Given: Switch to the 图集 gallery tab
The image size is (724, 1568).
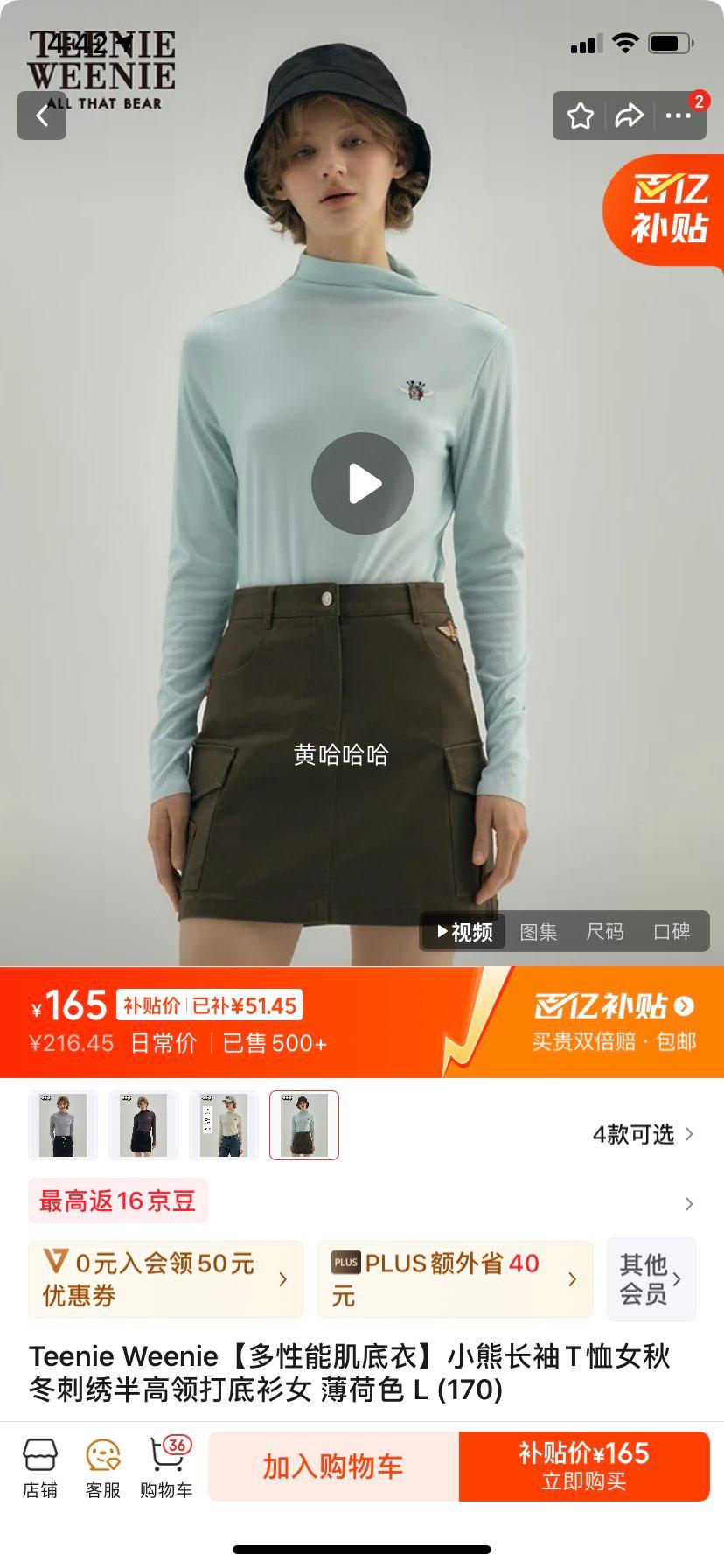Looking at the screenshot, I should coord(538,932).
